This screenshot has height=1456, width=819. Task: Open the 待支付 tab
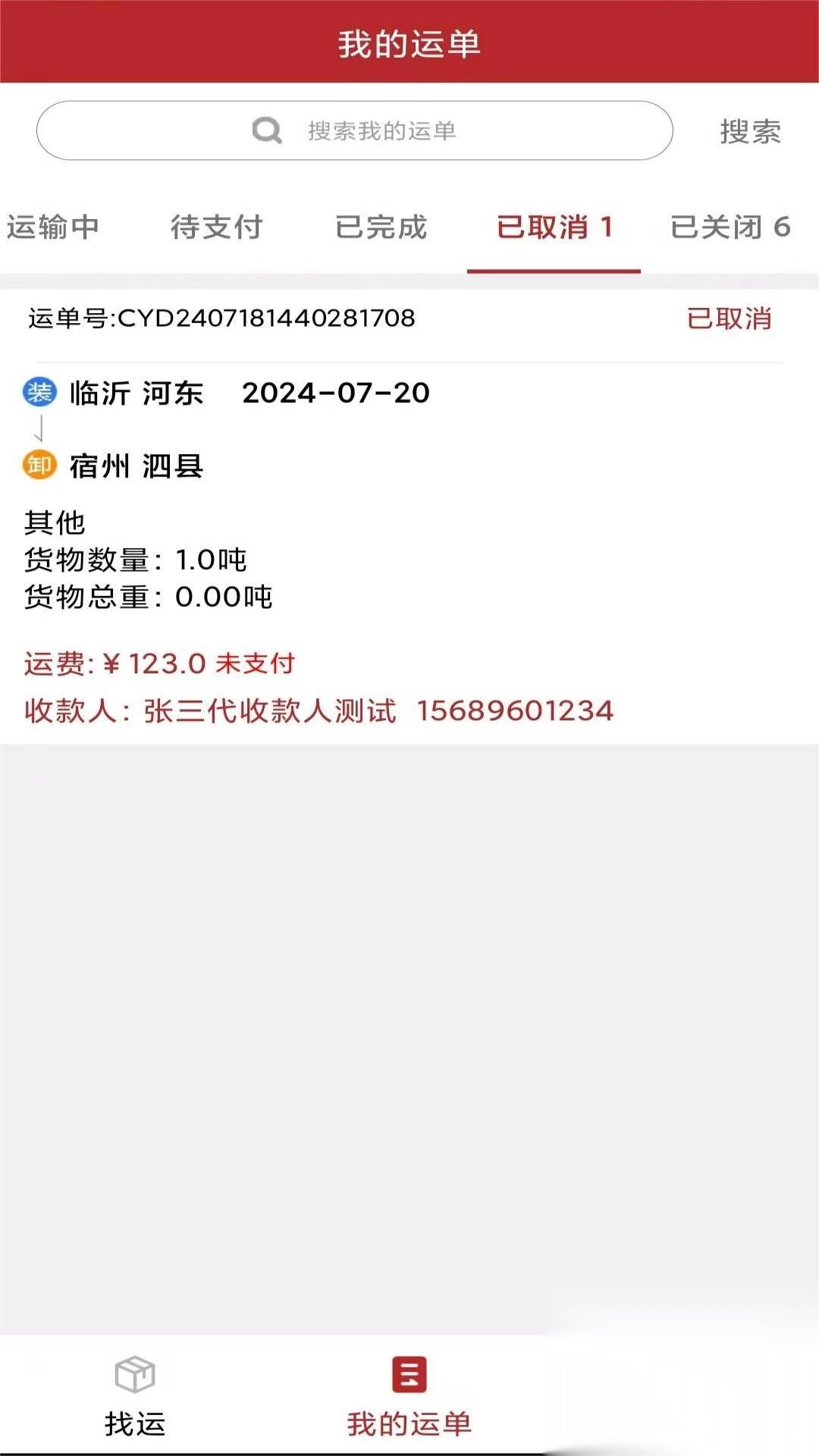(216, 227)
